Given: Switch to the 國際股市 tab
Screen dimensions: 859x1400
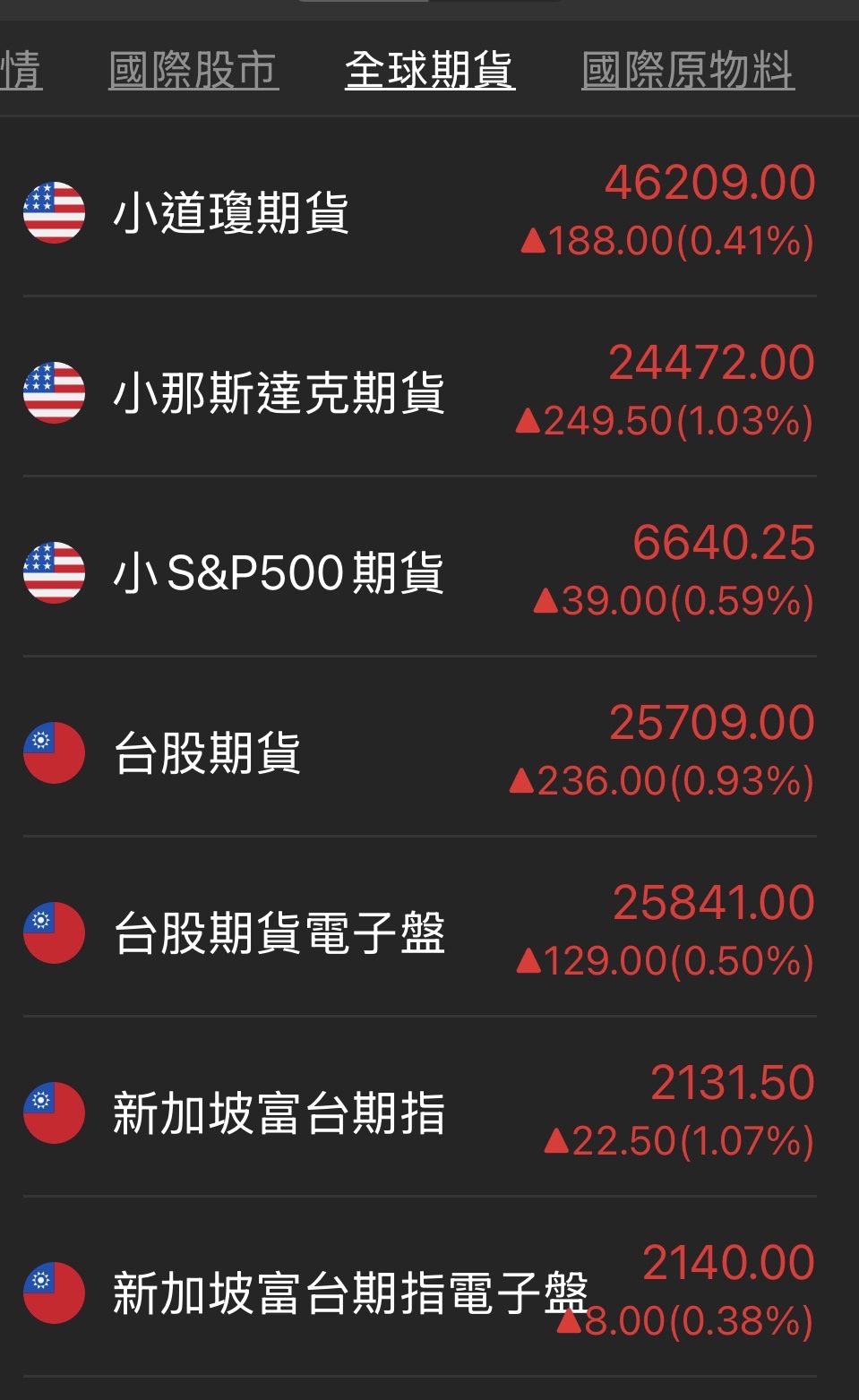Looking at the screenshot, I should [193, 70].
